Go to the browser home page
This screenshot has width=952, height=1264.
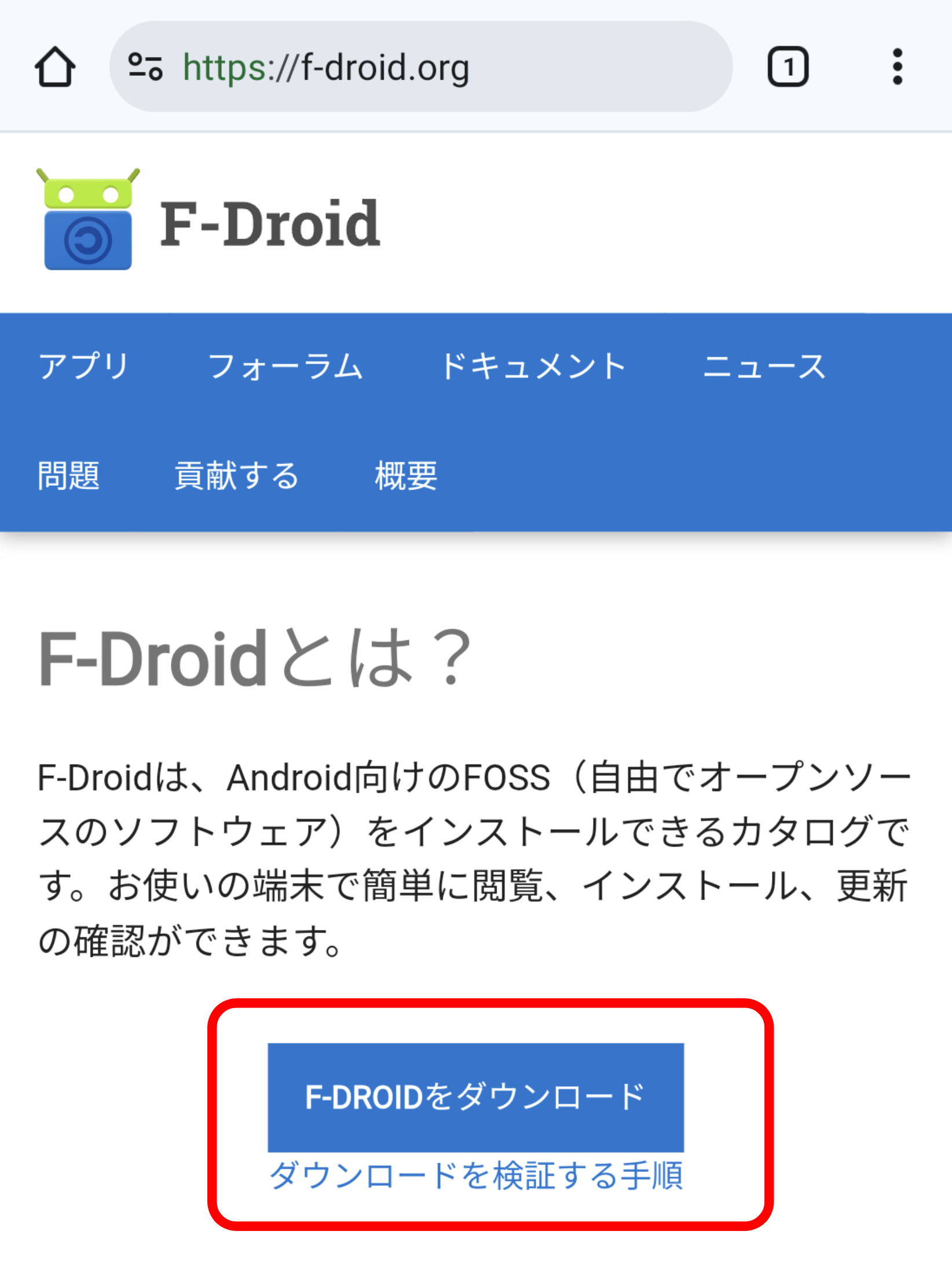[x=55, y=67]
